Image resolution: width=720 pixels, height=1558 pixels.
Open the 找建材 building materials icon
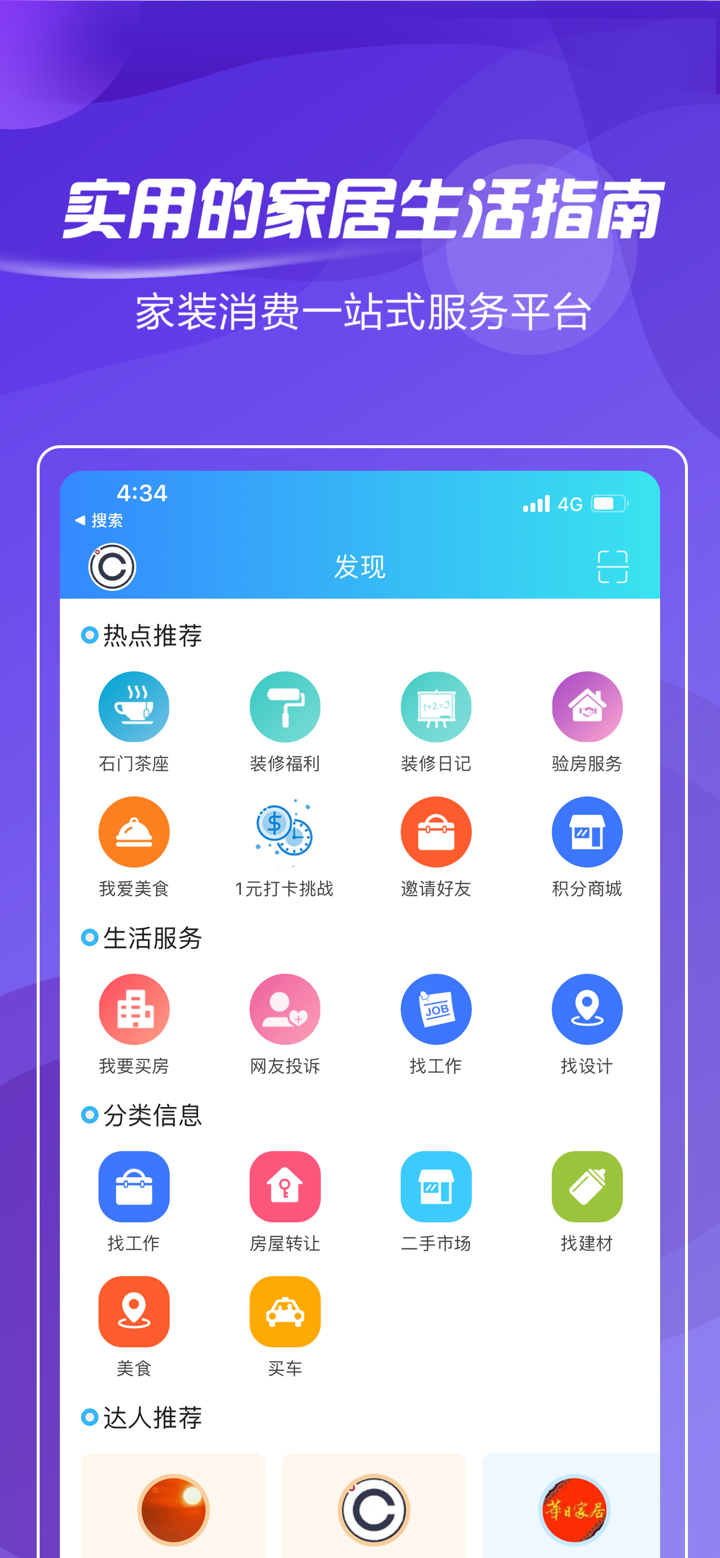(587, 1186)
